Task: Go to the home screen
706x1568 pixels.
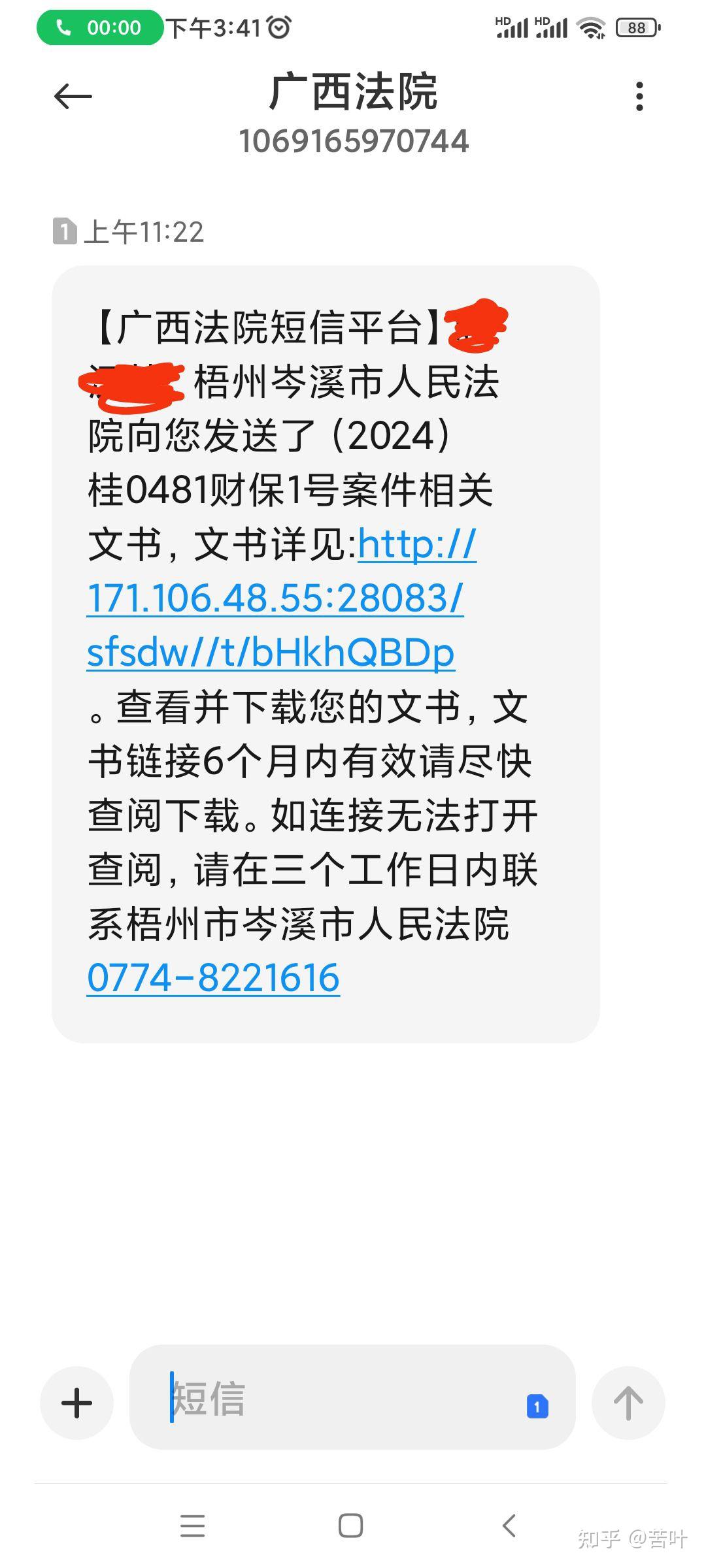Action: 351,1526
